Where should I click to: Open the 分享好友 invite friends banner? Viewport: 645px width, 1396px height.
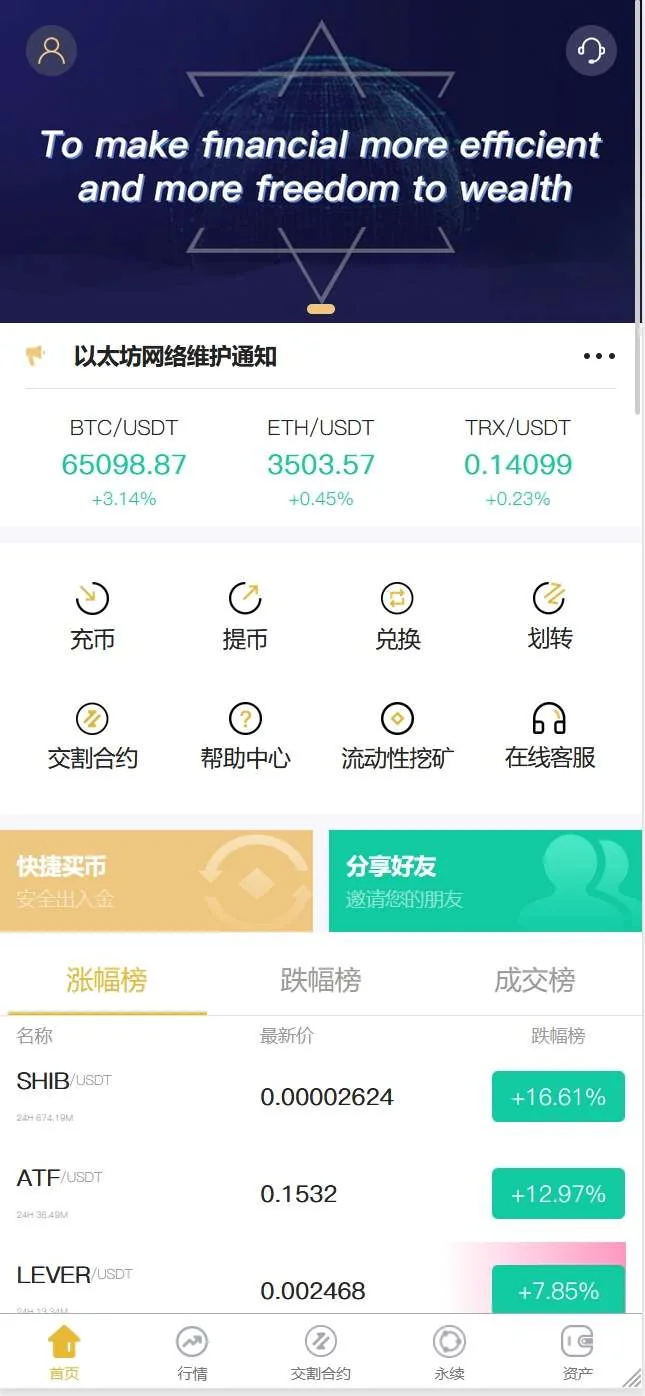coord(485,881)
